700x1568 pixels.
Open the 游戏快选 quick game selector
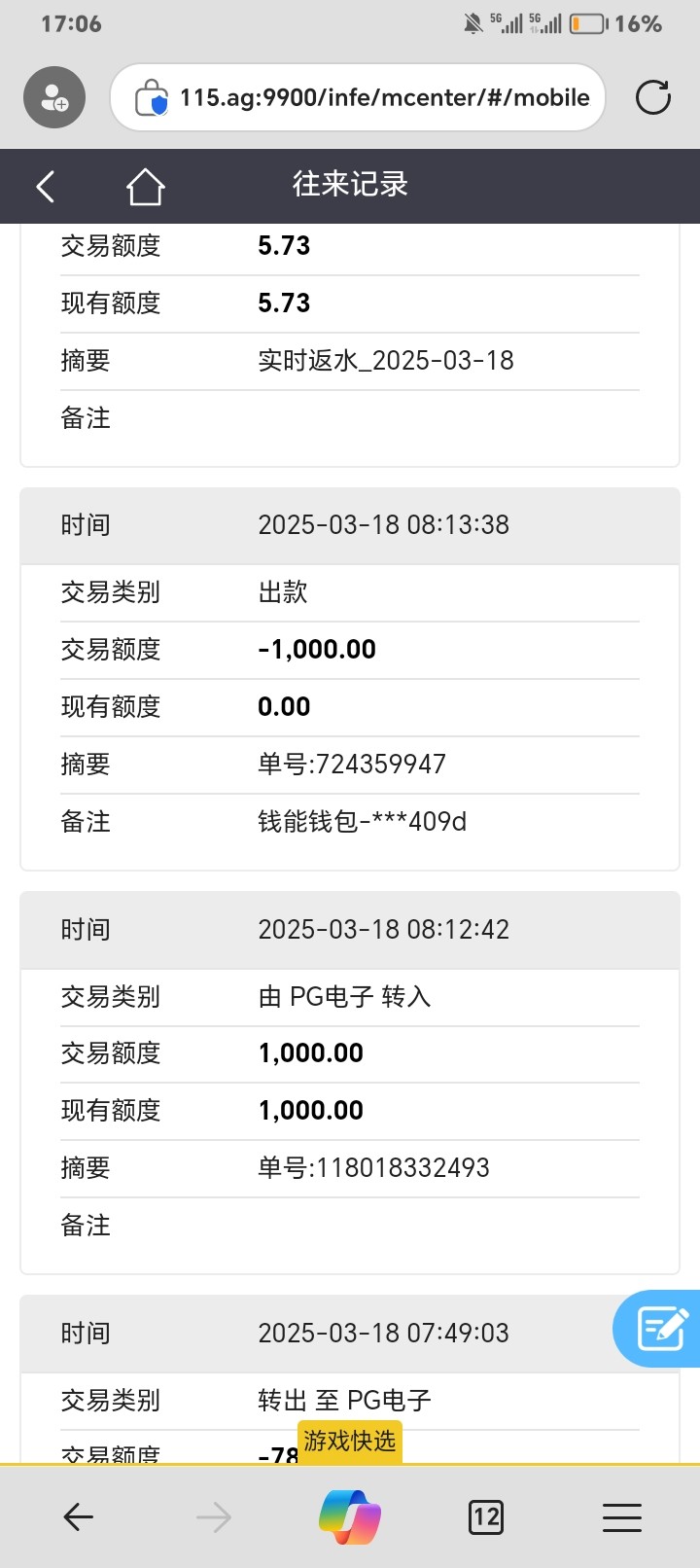(349, 1441)
